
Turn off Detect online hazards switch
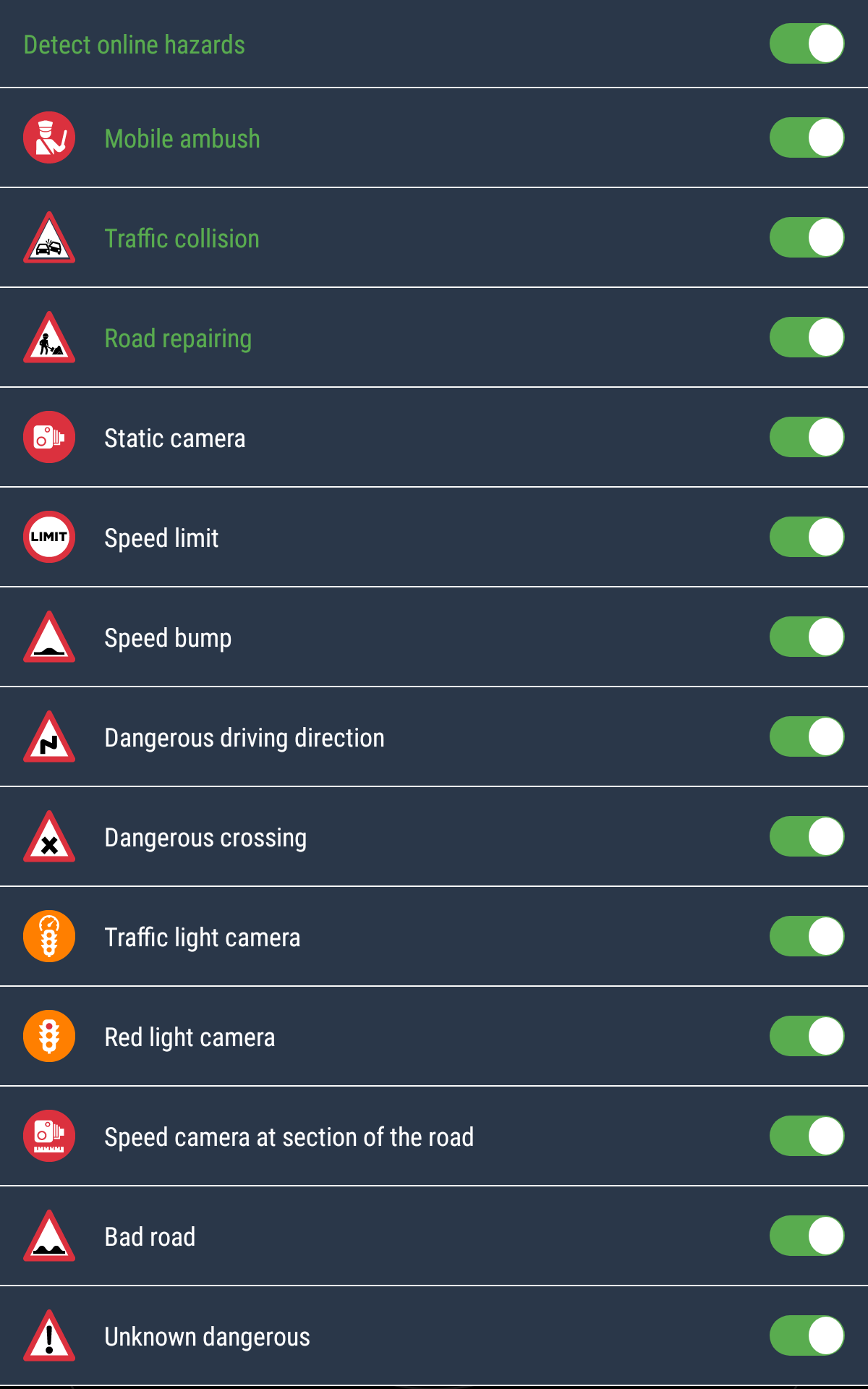(807, 43)
